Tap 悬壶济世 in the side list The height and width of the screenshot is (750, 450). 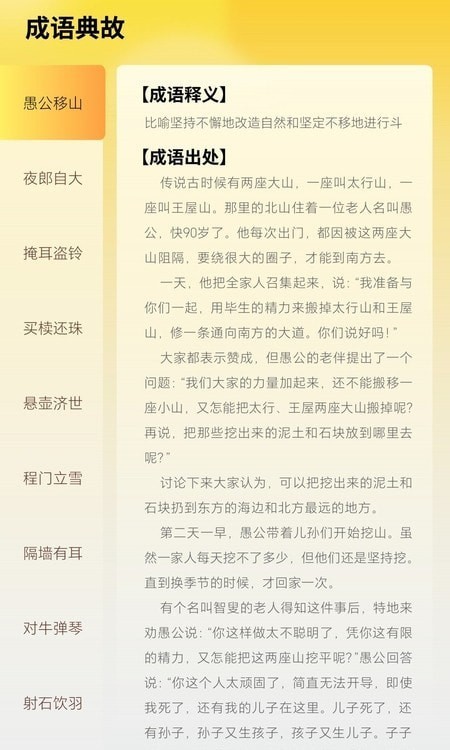53,403
